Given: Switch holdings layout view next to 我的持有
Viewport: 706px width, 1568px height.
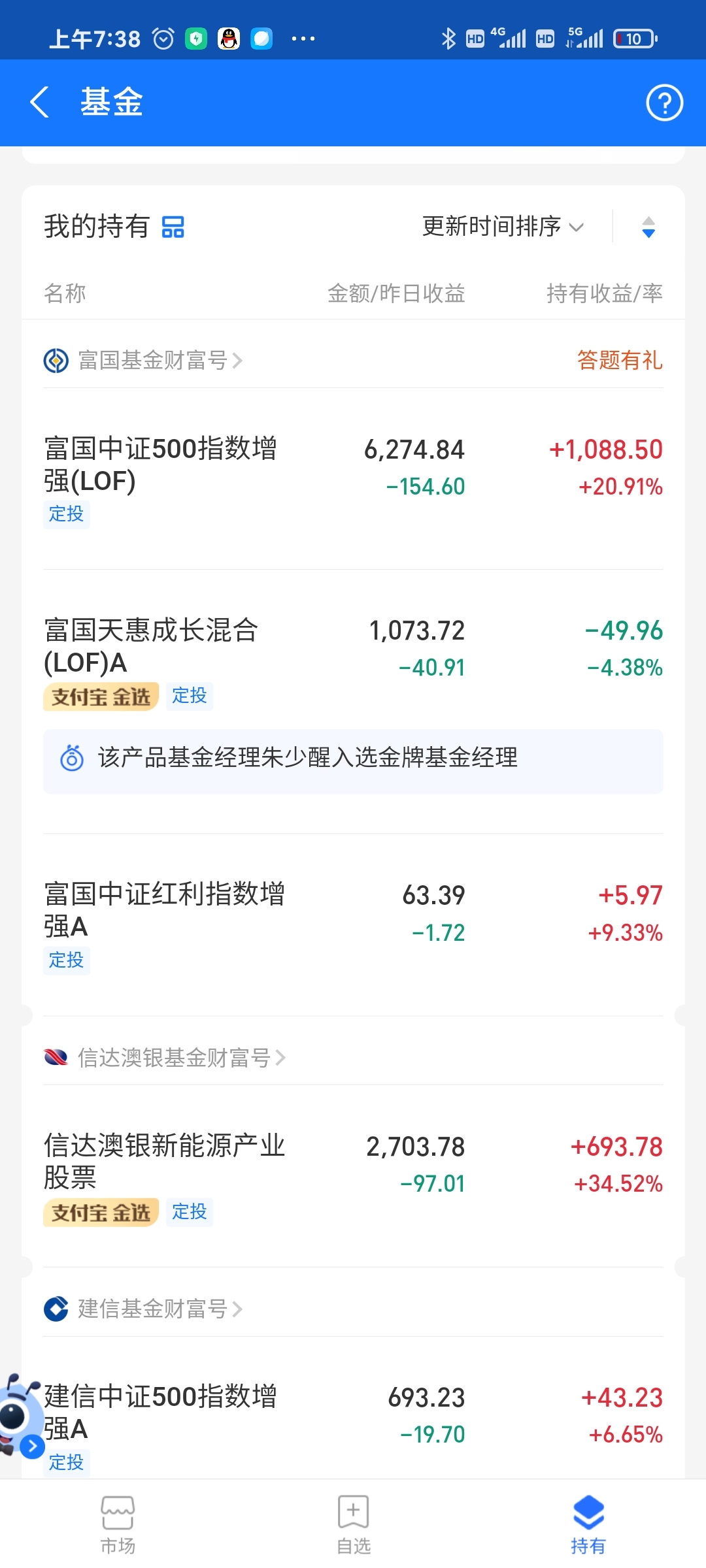Looking at the screenshot, I should (x=173, y=227).
